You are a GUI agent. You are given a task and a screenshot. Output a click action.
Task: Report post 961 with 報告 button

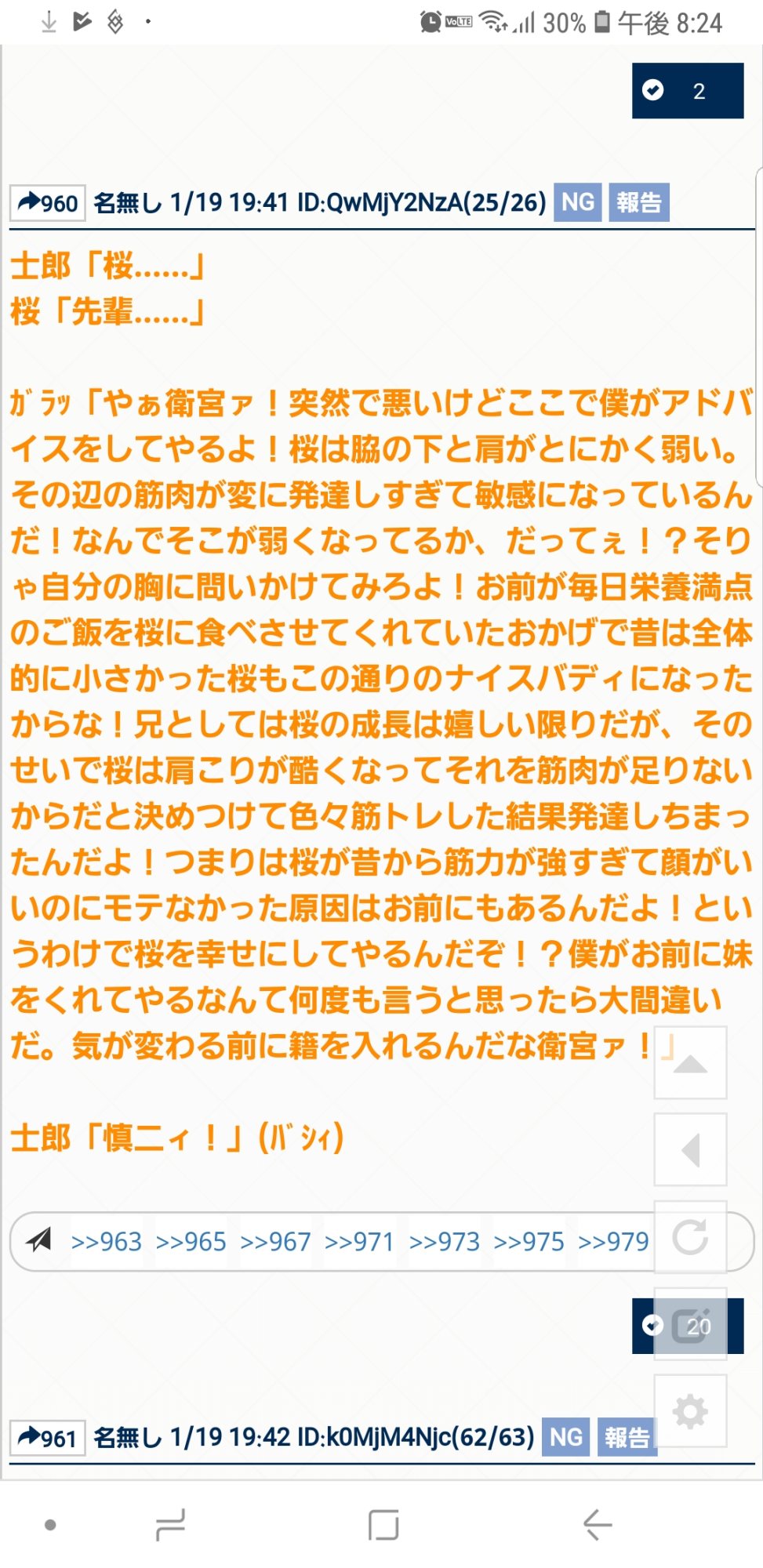pyautogui.click(x=627, y=1437)
